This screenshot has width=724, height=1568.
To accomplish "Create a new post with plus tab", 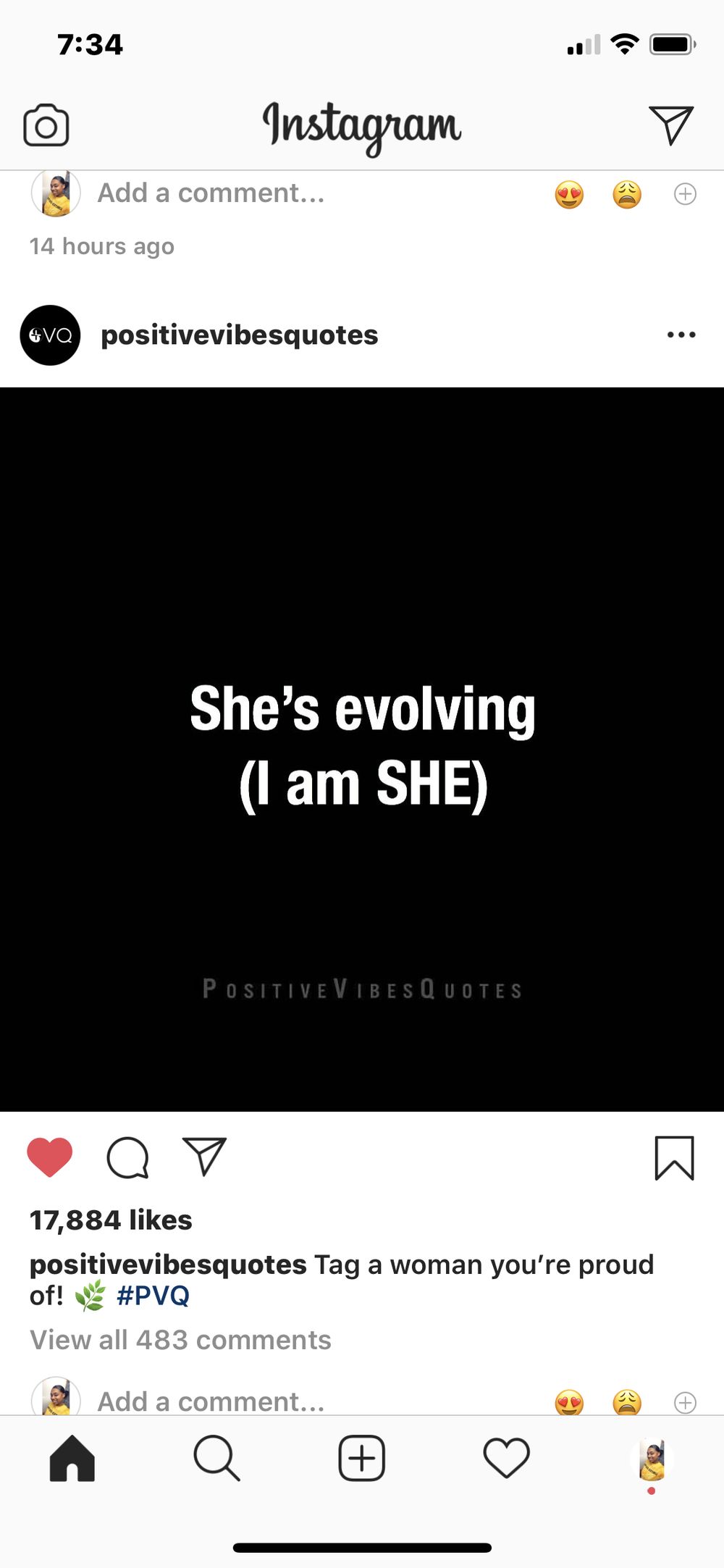I will click(x=361, y=1458).
